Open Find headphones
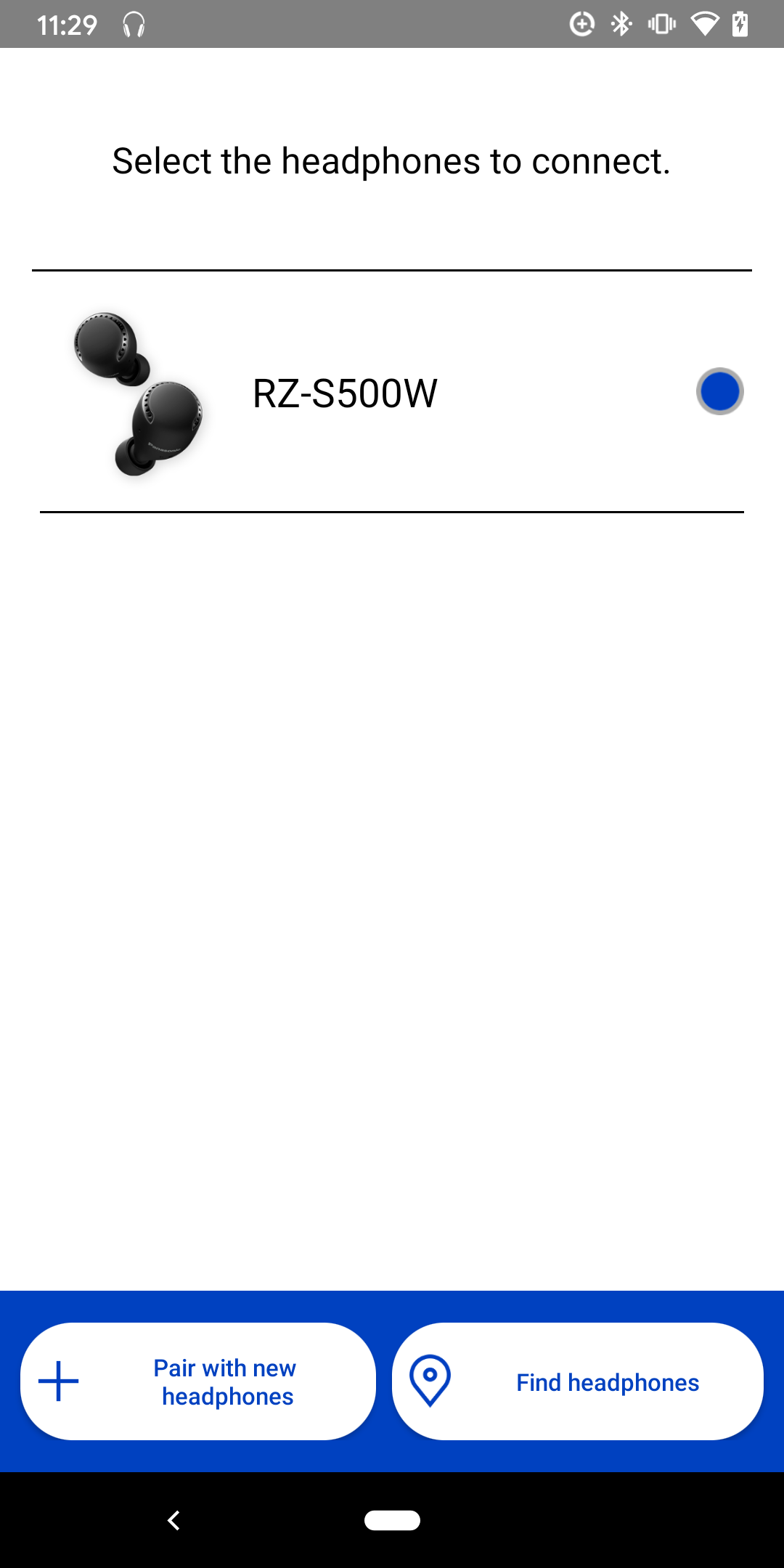Image resolution: width=784 pixels, height=1568 pixels. pos(578,1381)
